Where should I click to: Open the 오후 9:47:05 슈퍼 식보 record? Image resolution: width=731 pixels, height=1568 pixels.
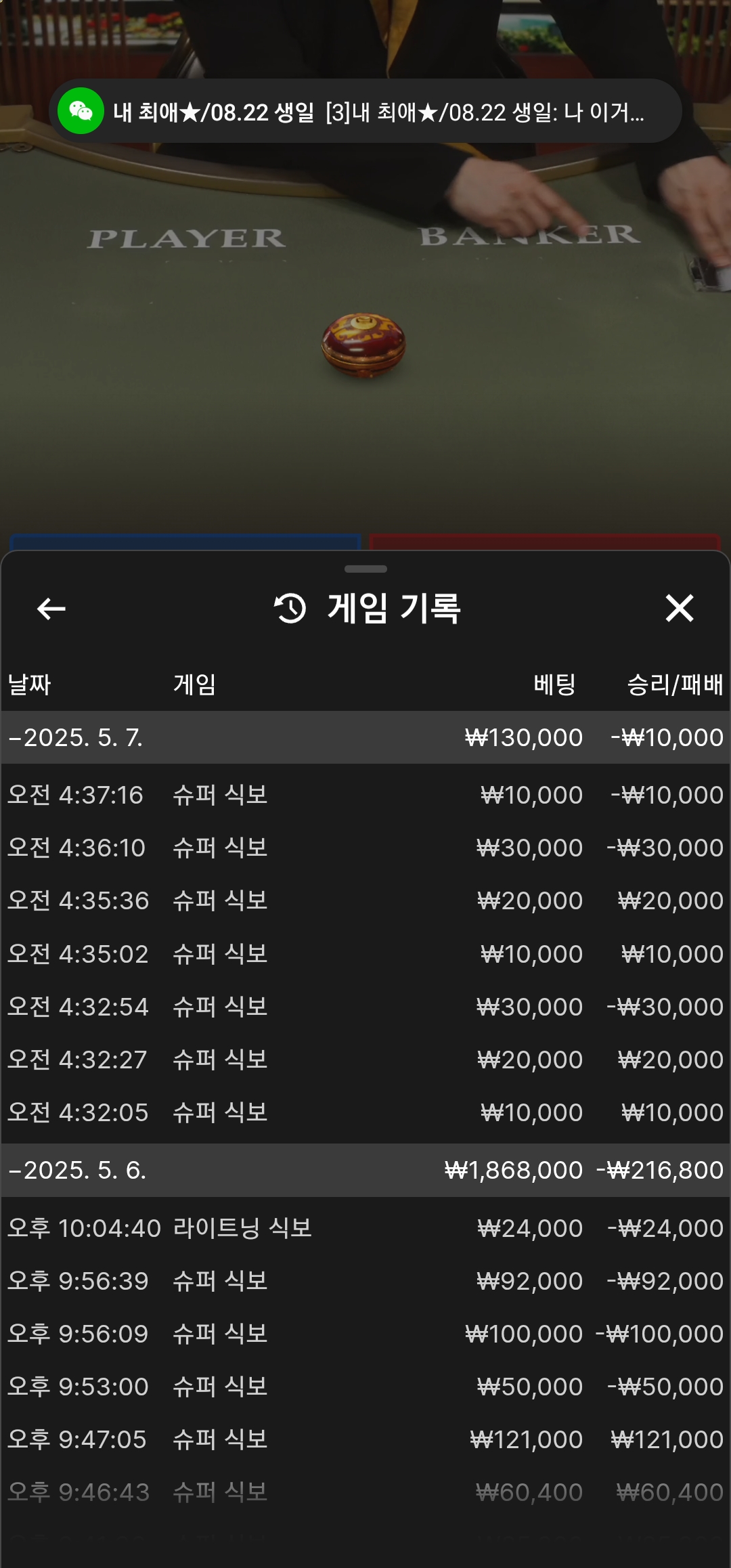tap(365, 1439)
